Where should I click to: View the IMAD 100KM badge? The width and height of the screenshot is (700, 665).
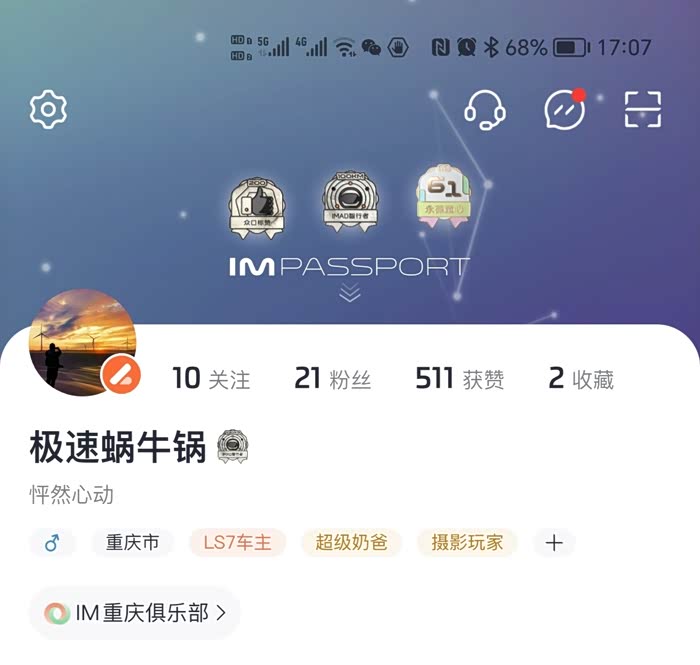pyautogui.click(x=350, y=201)
